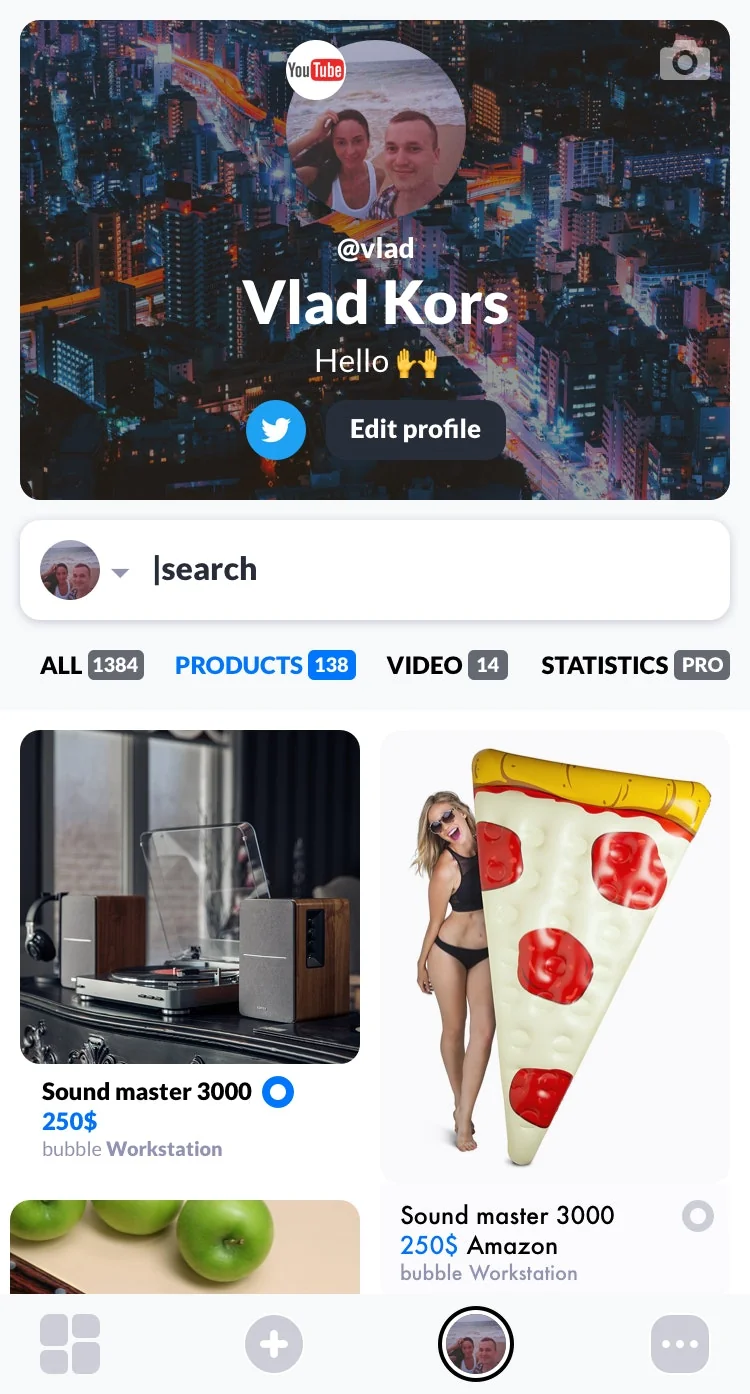750x1394 pixels.
Task: Open the green apples product card
Action: tap(185, 1245)
